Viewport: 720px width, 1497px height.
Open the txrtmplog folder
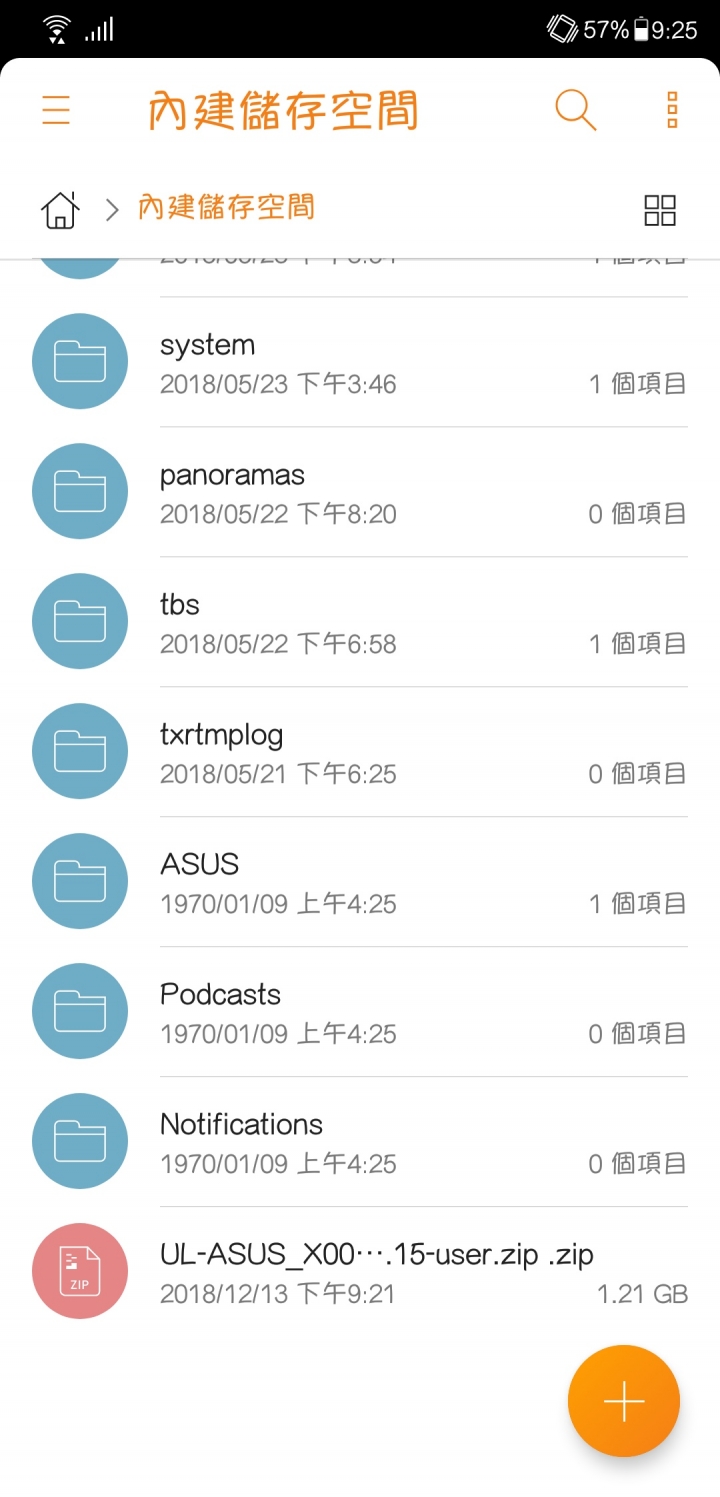(x=360, y=752)
